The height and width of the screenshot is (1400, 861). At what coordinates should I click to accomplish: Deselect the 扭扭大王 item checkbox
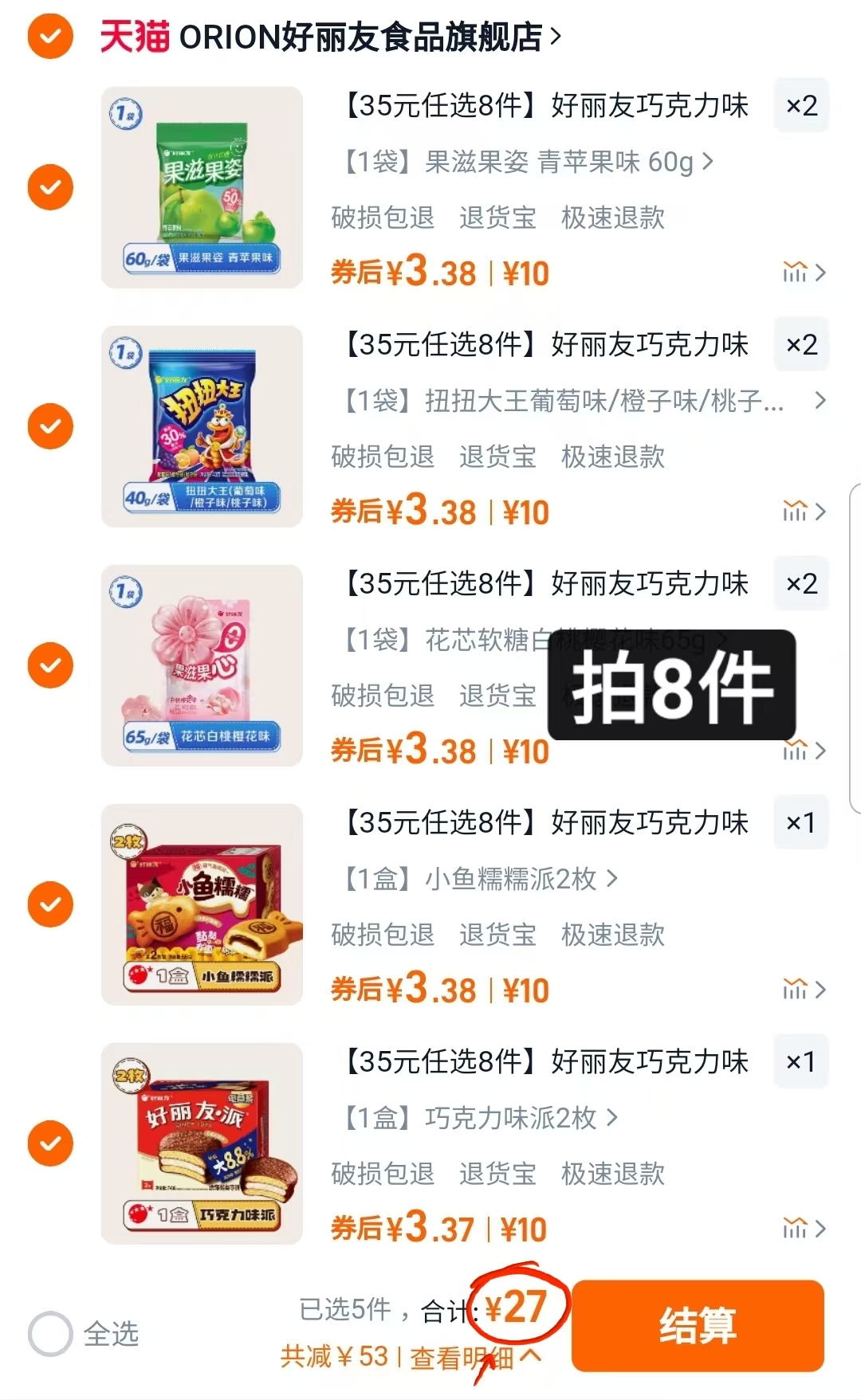pyautogui.click(x=49, y=426)
